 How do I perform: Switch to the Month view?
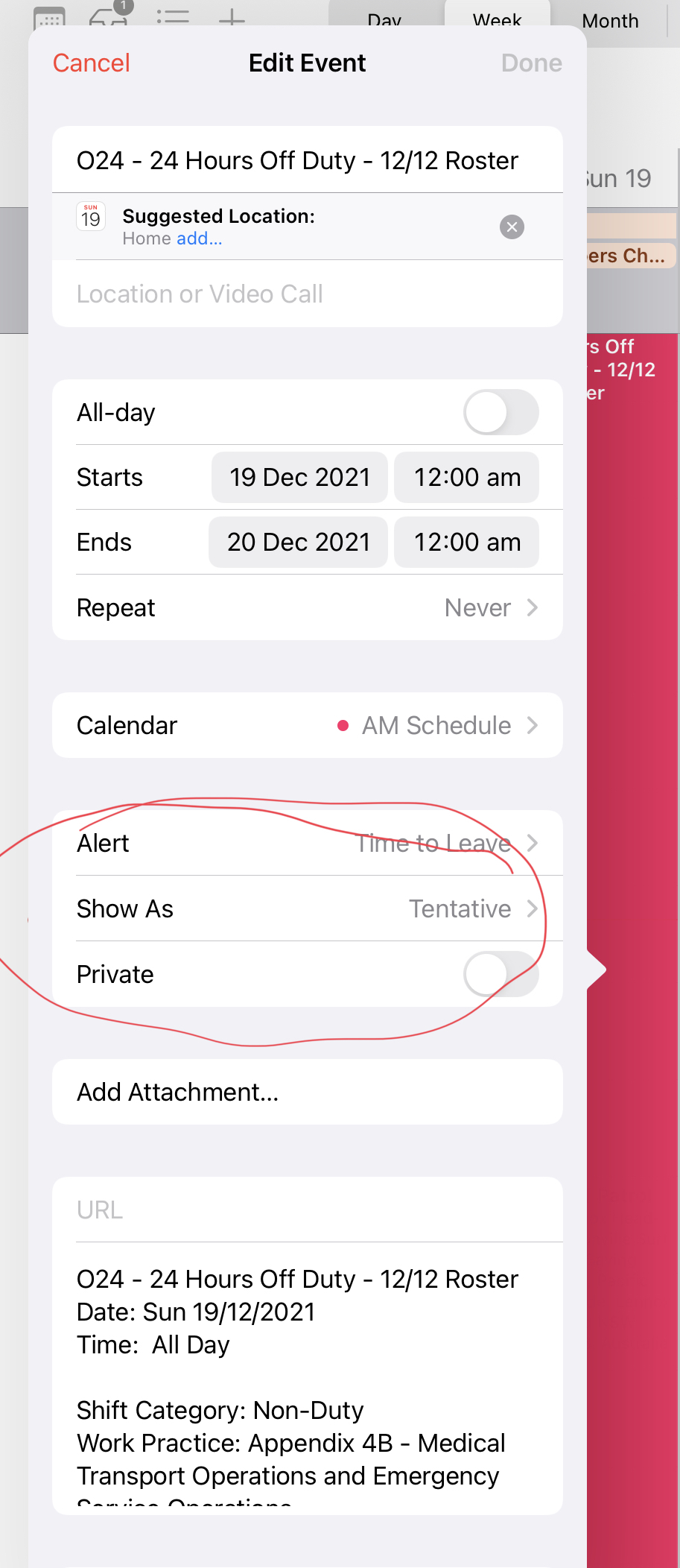click(610, 21)
